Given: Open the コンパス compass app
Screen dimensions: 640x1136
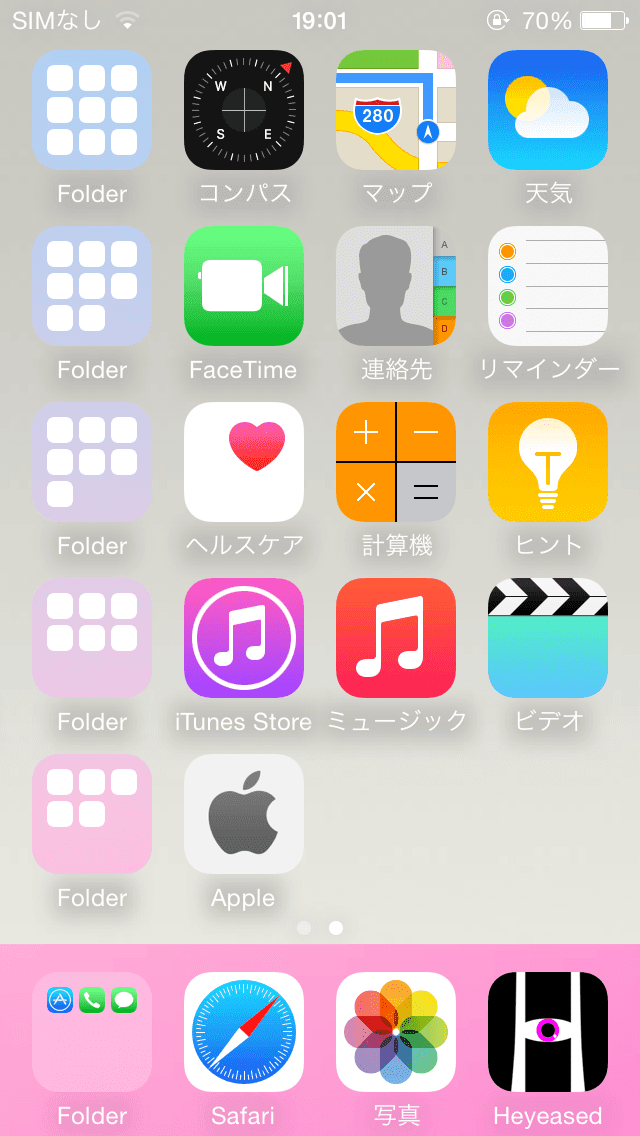Looking at the screenshot, I should coord(244,110).
